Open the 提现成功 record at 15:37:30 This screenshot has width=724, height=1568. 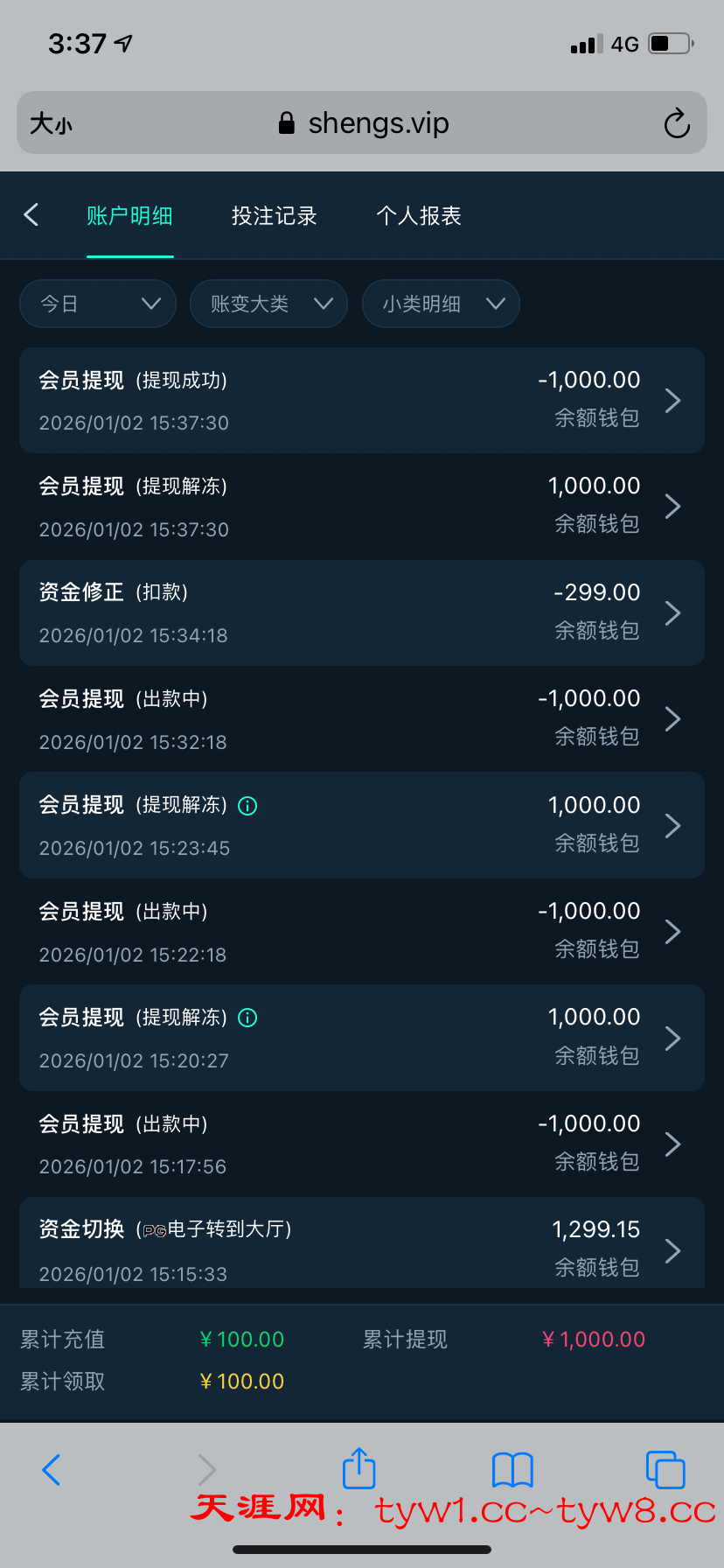(362, 401)
